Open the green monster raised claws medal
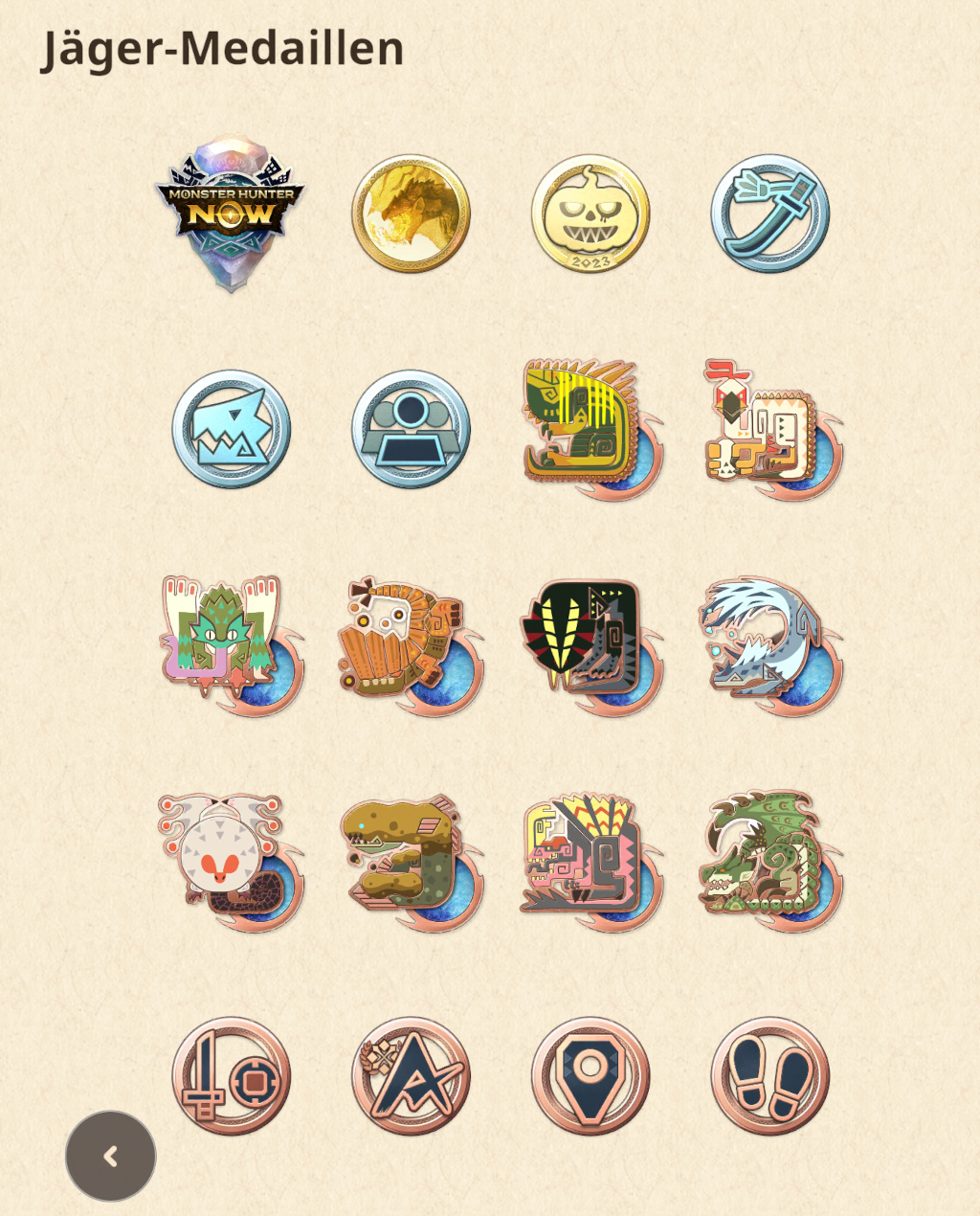This screenshot has height=1216, width=980. coord(233,645)
